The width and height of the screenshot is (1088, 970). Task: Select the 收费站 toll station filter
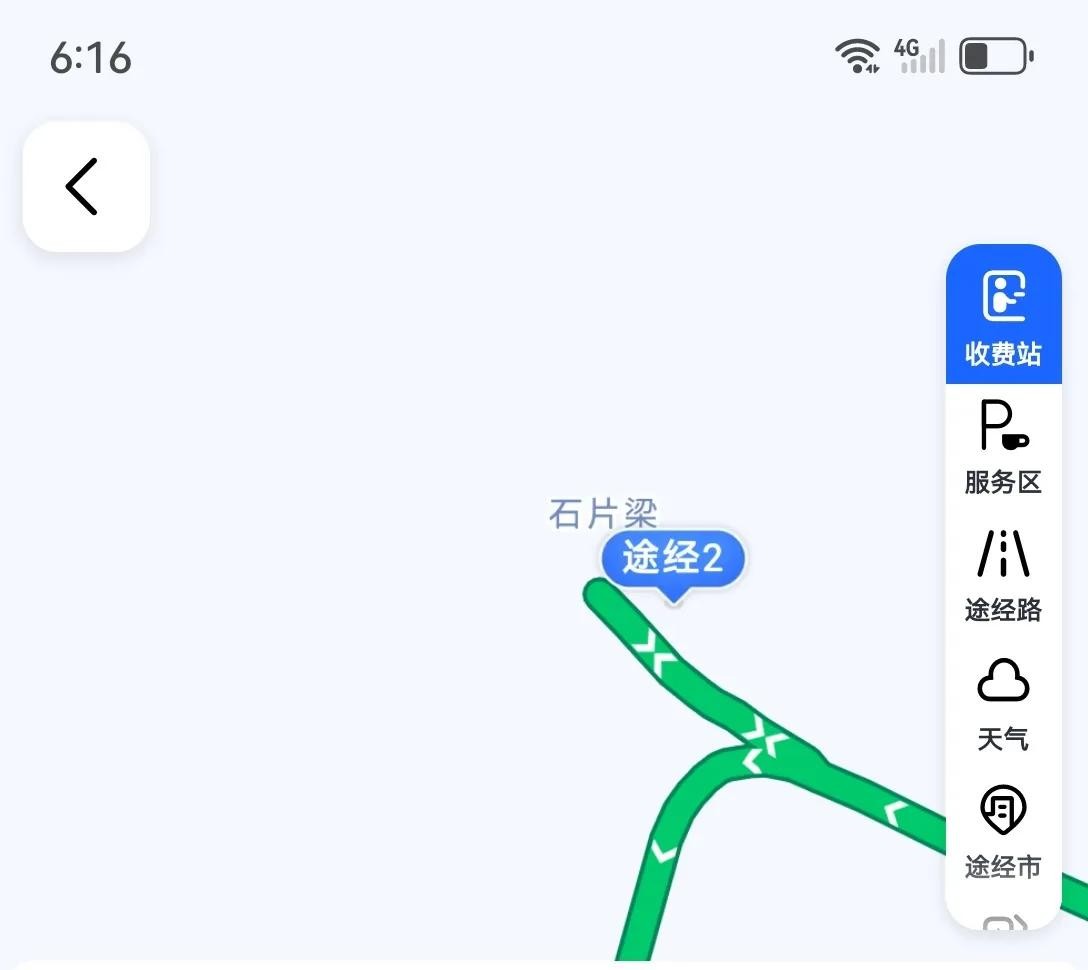click(1003, 318)
